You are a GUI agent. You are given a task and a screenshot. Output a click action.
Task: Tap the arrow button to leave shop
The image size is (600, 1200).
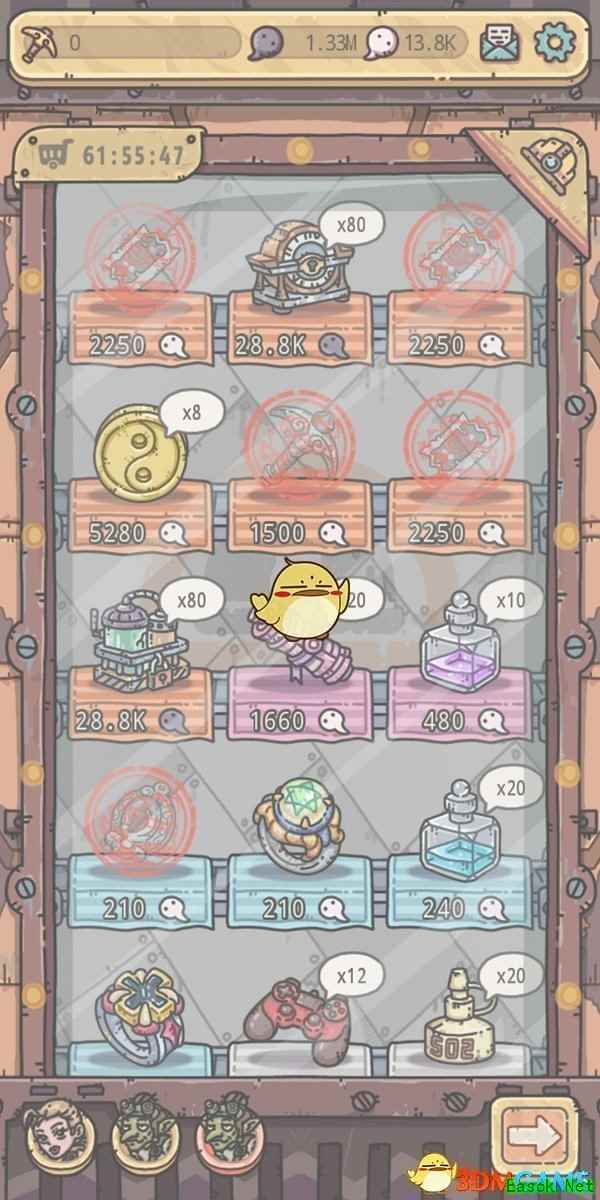click(x=533, y=1136)
